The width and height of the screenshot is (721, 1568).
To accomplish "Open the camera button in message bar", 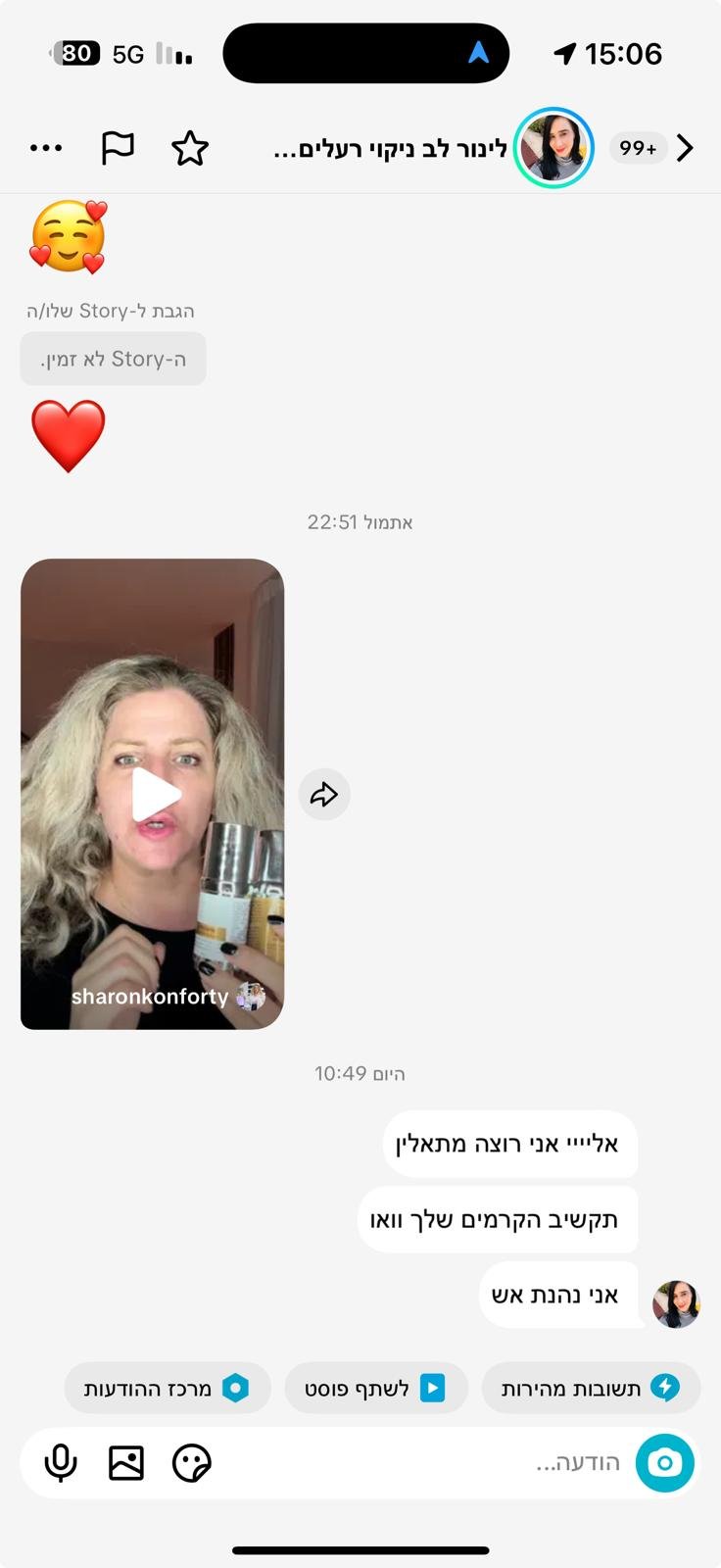I will (664, 1462).
